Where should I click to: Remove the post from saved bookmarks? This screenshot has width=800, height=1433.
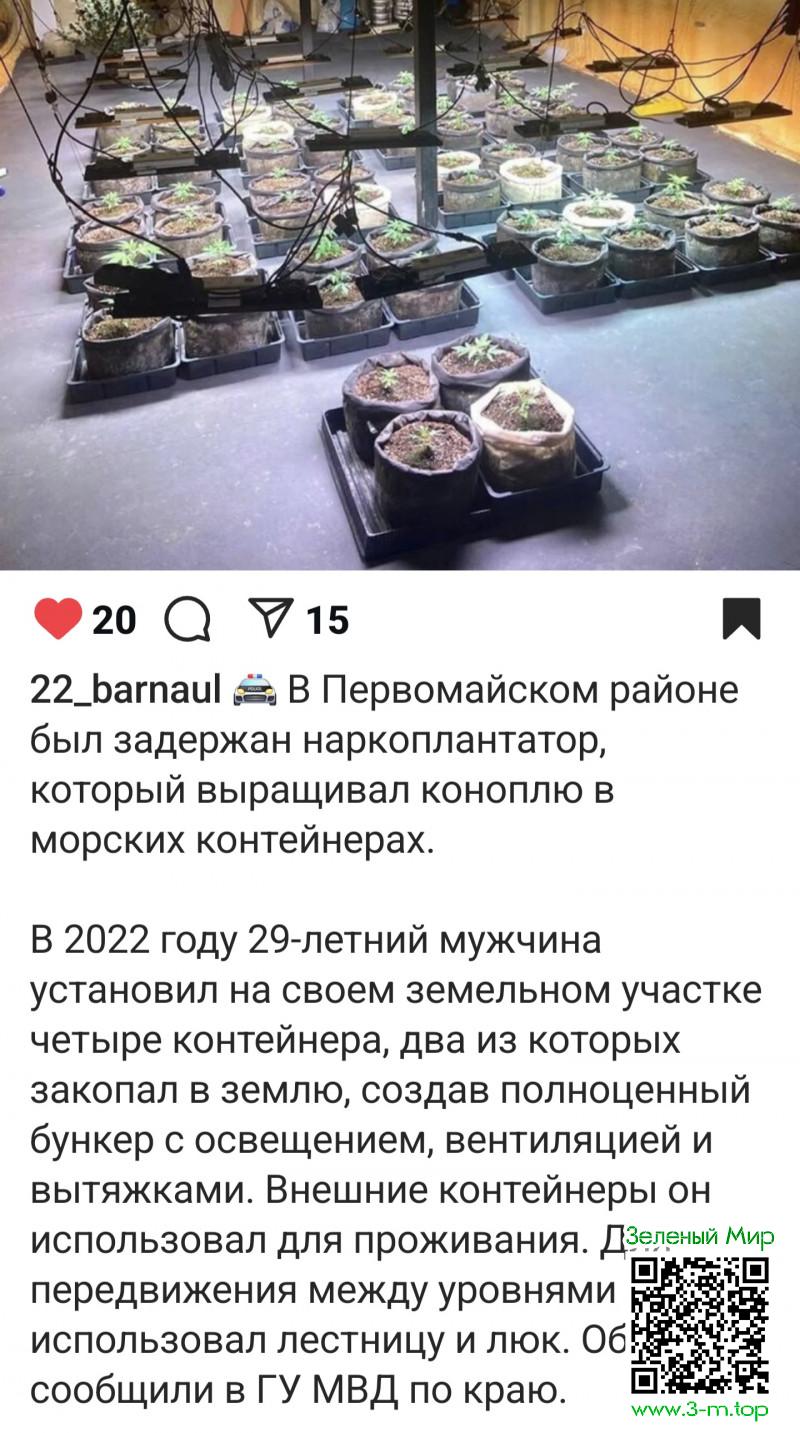tap(741, 619)
